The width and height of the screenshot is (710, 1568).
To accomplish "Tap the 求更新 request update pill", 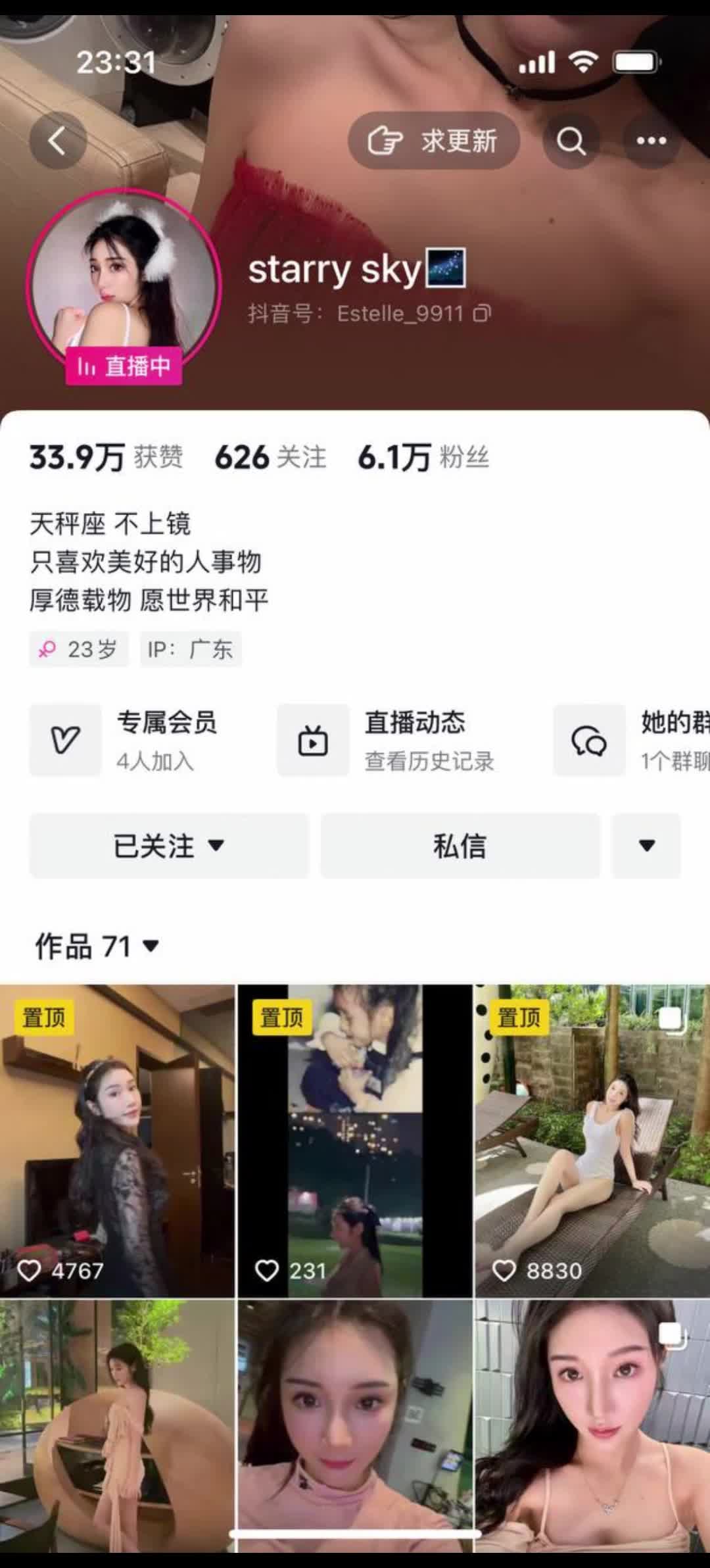I will point(434,140).
